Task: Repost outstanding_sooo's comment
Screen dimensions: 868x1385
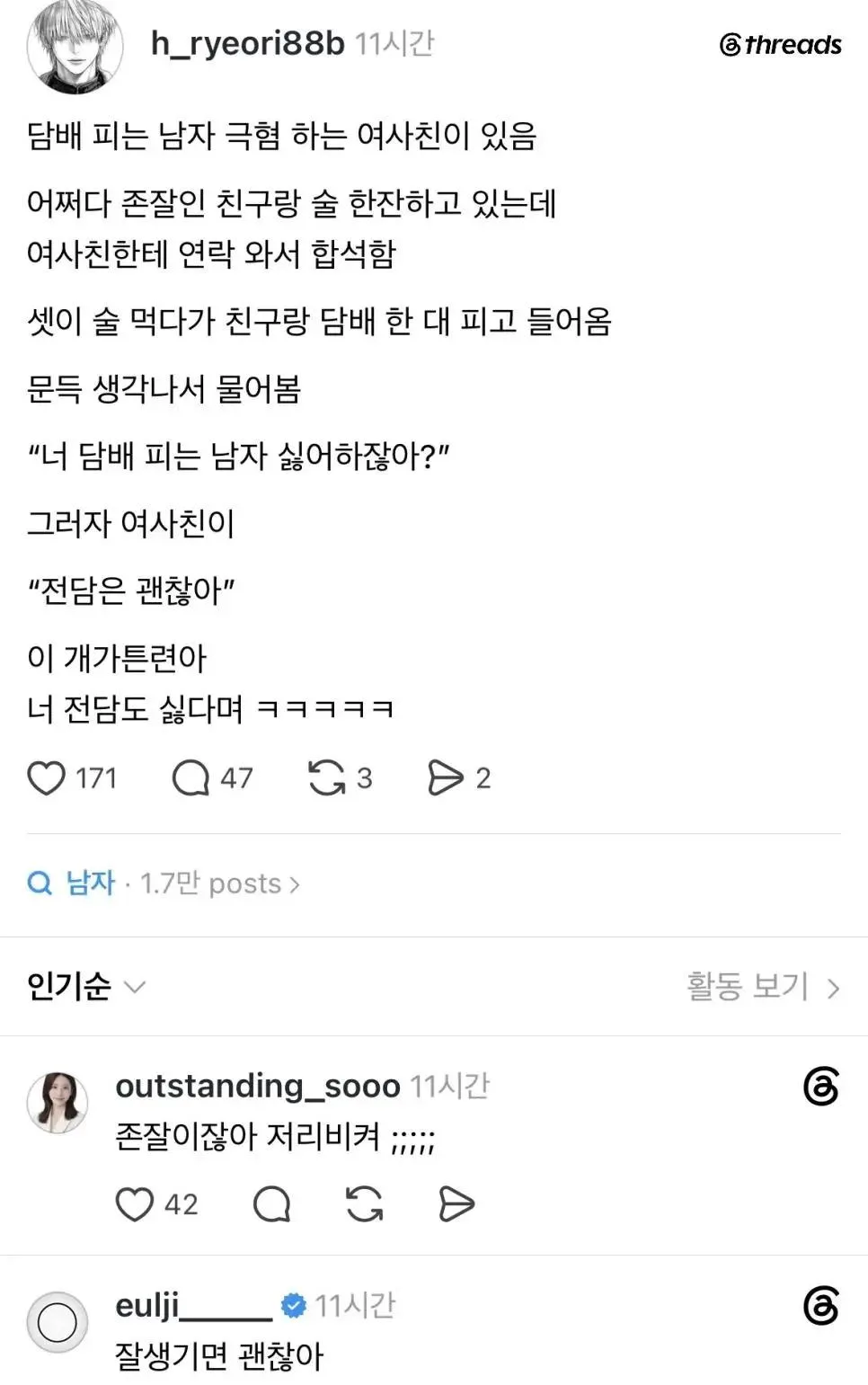Action: tap(364, 1204)
